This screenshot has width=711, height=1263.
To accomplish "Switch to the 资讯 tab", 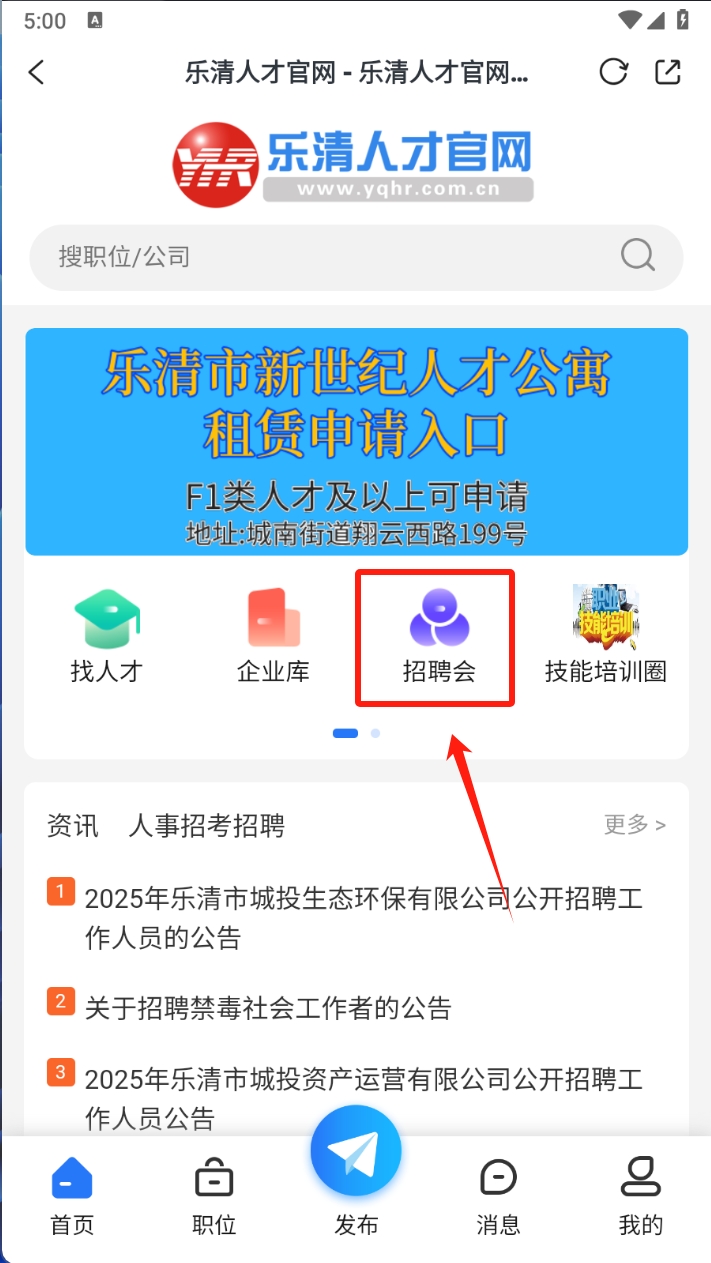I will (x=73, y=825).
